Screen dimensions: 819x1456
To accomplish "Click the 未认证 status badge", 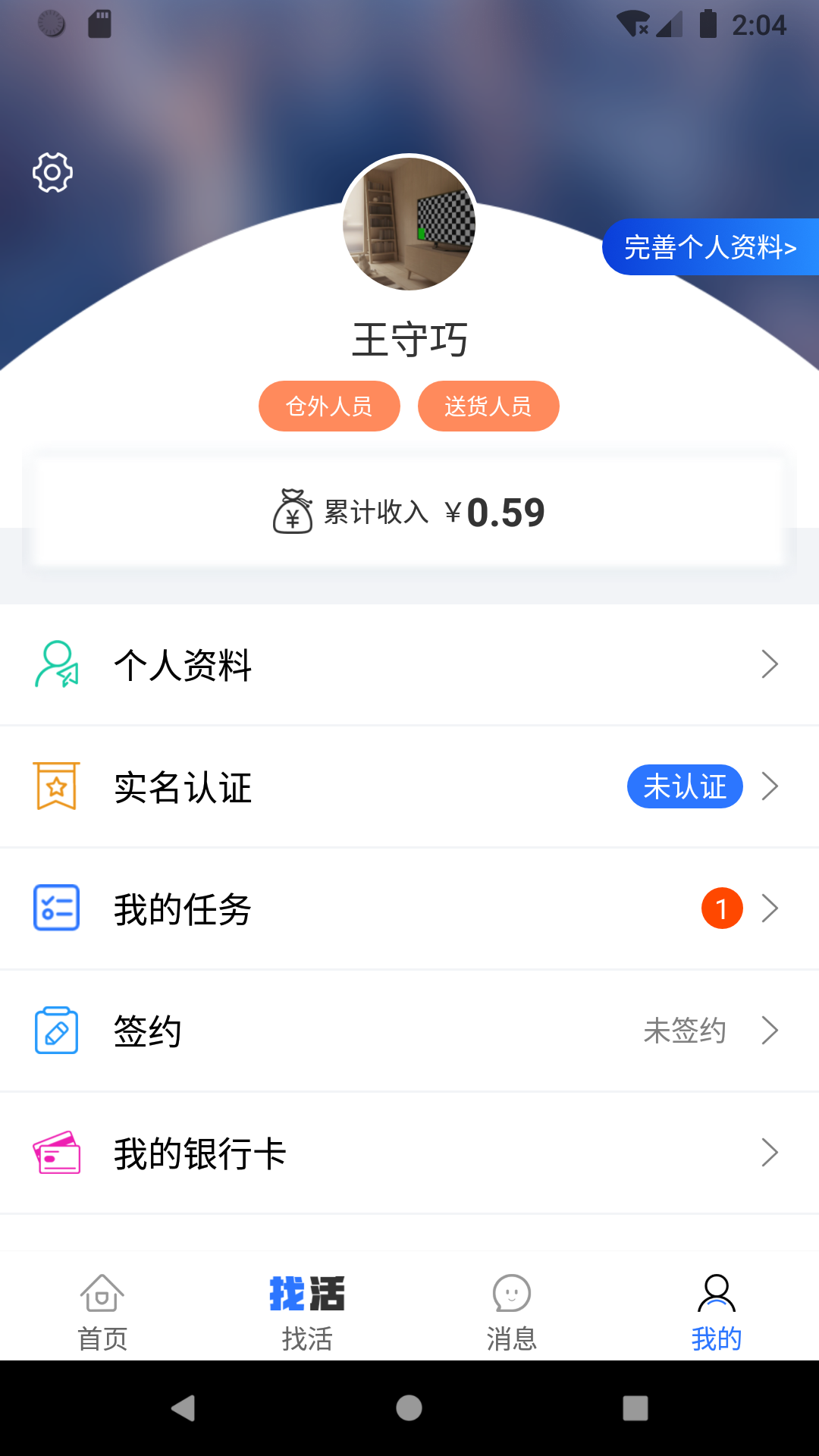I will tap(685, 787).
